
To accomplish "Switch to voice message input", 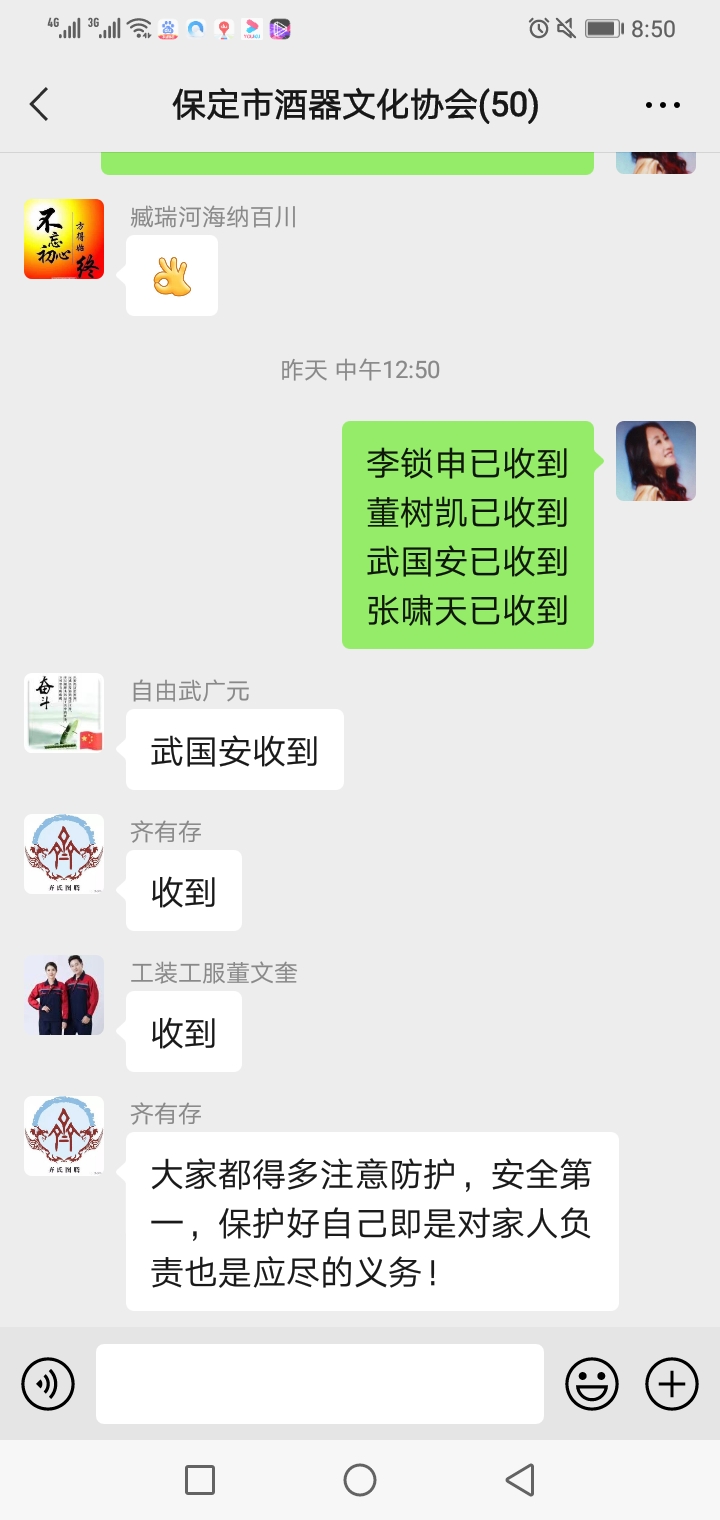I will coord(48,1384).
